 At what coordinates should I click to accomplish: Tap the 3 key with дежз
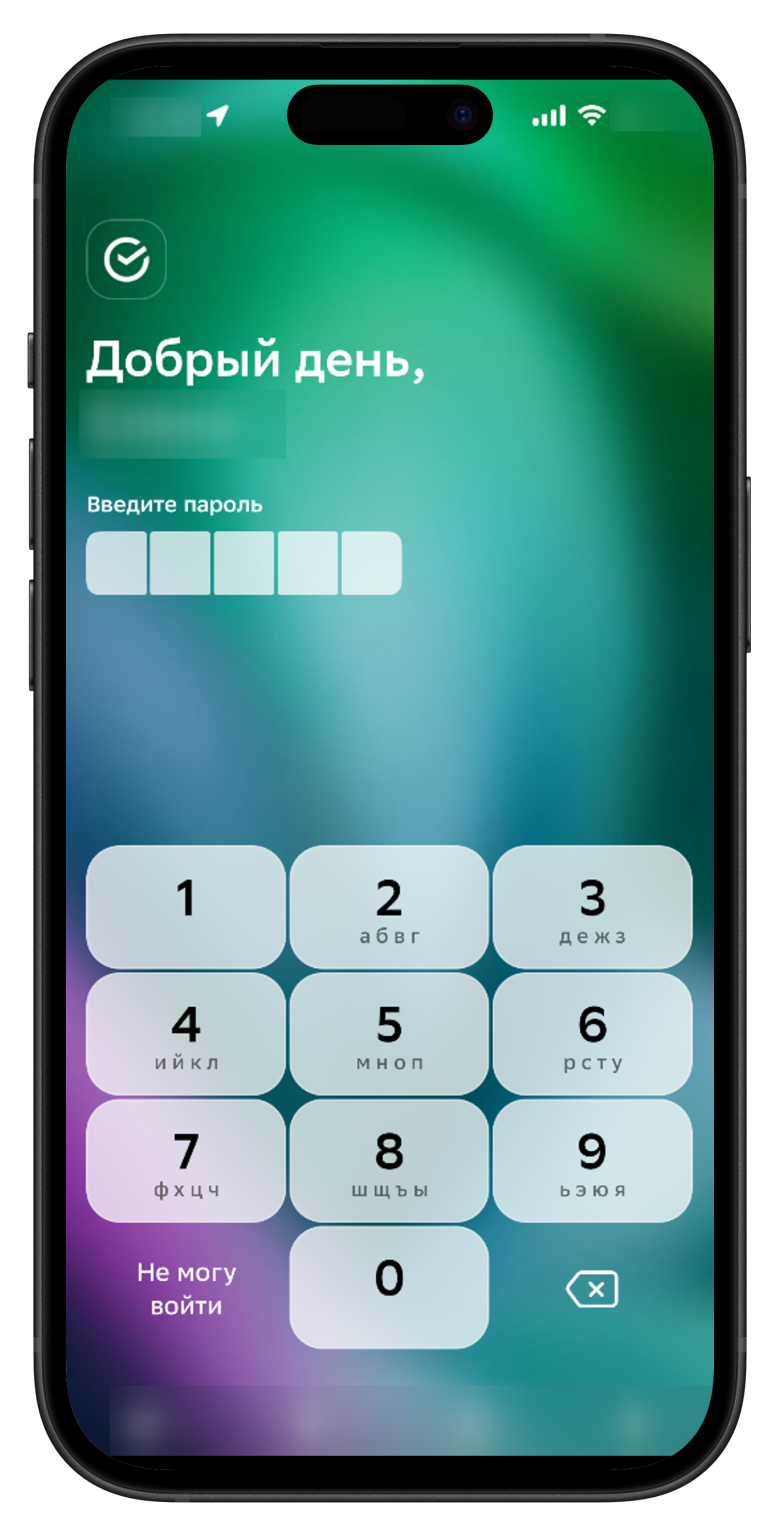click(x=592, y=906)
